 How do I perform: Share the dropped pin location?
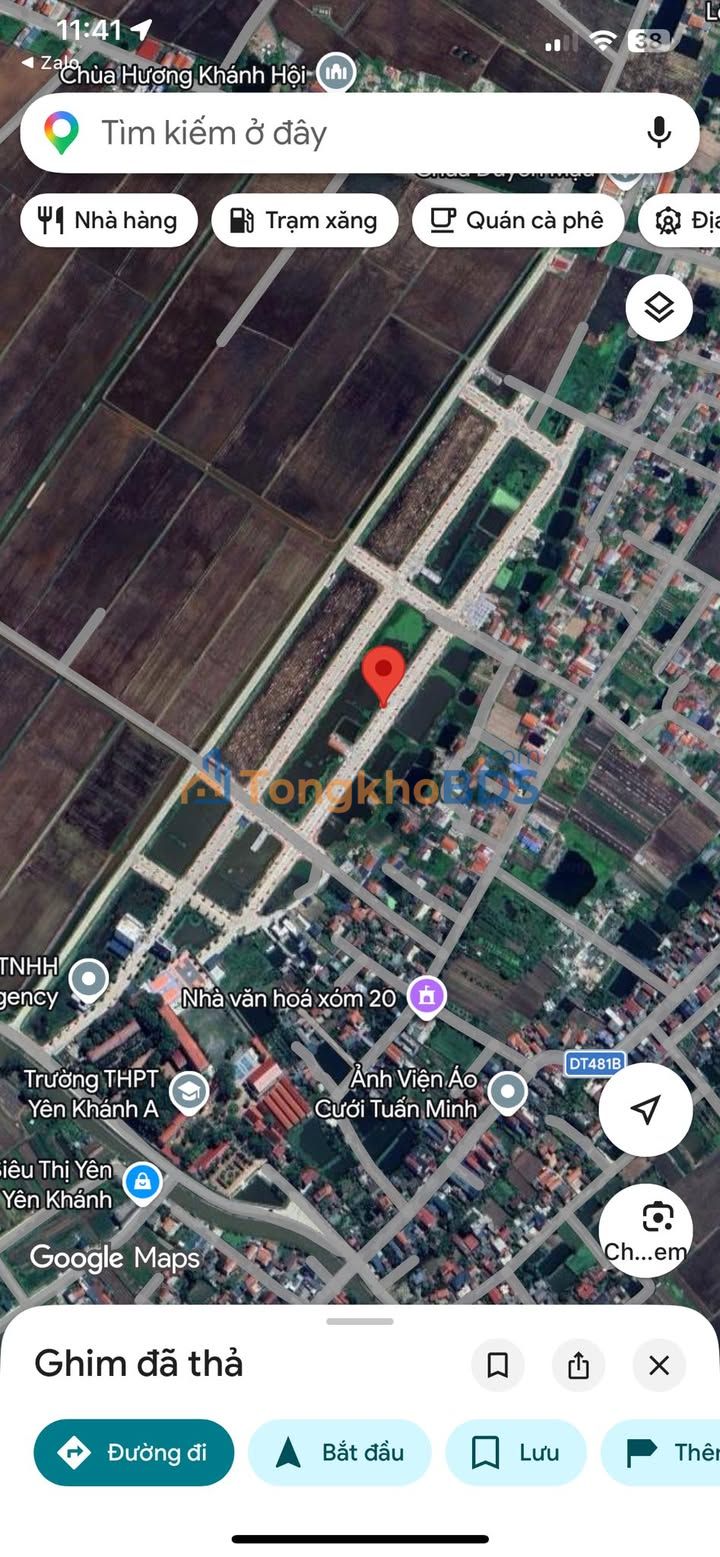click(578, 1365)
